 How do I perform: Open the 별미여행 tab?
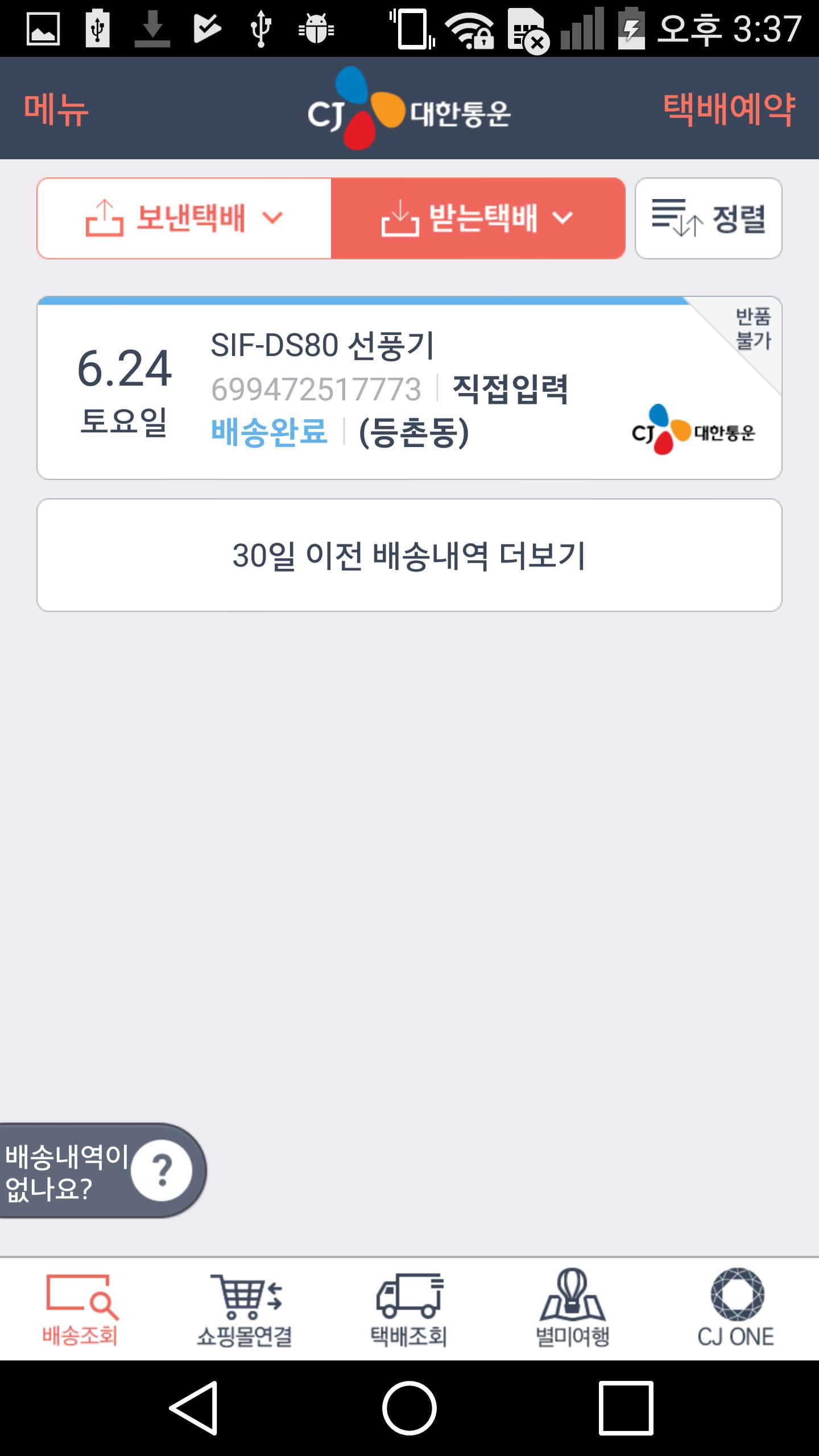coord(572,1310)
